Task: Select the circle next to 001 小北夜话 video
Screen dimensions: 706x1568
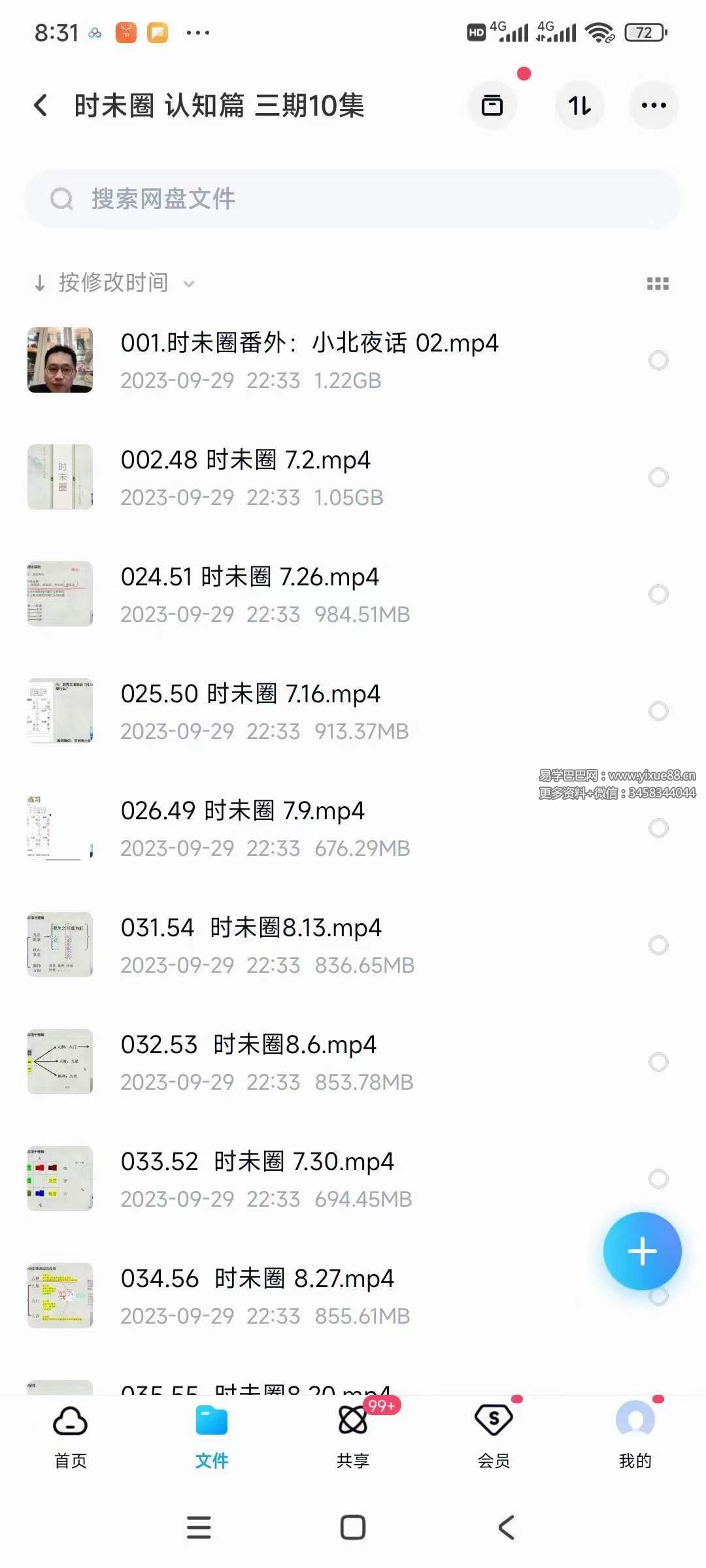Action: point(658,360)
